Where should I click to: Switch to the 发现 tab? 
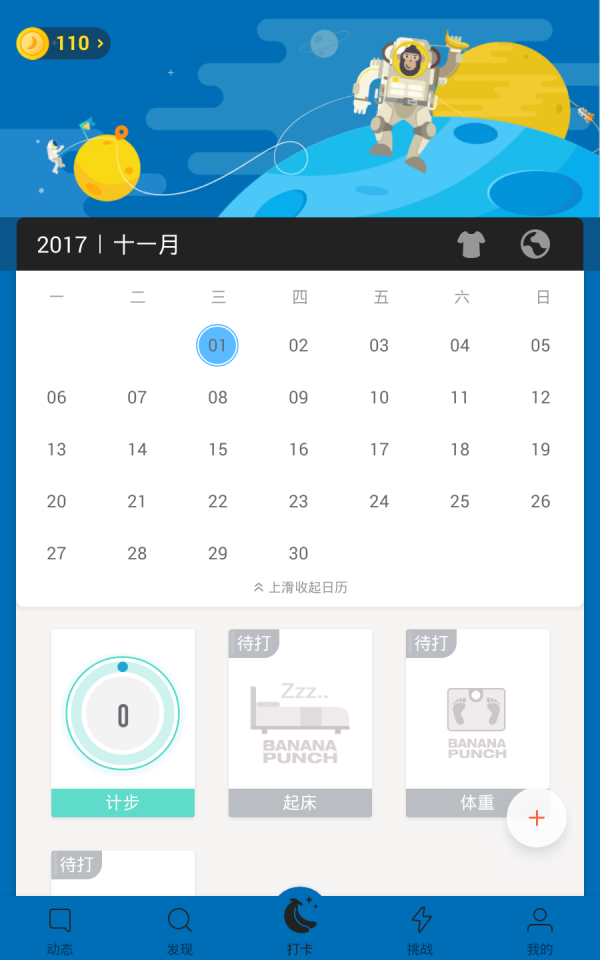point(180,930)
